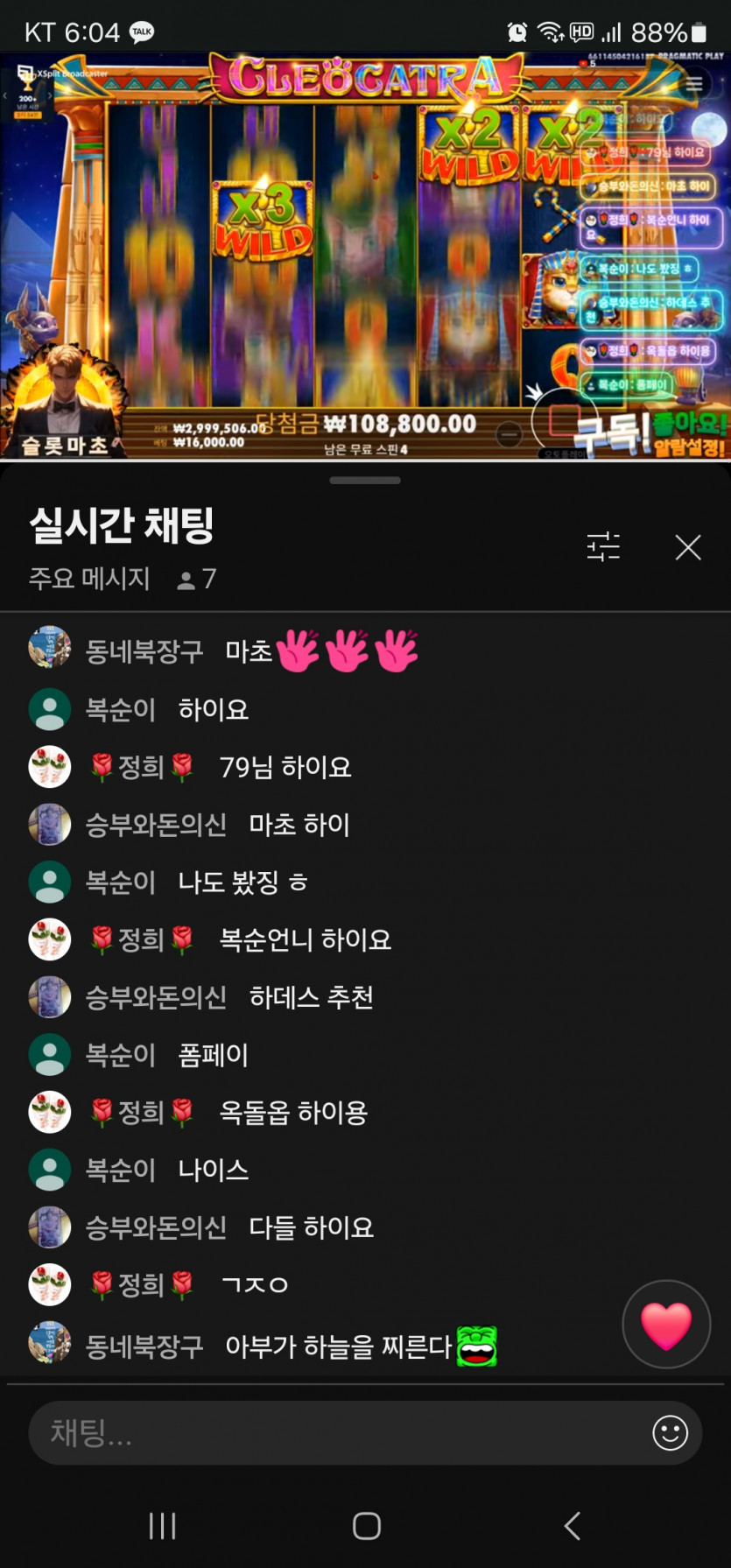Open the live chat filter settings
The width and height of the screenshot is (731, 1568).
click(603, 547)
